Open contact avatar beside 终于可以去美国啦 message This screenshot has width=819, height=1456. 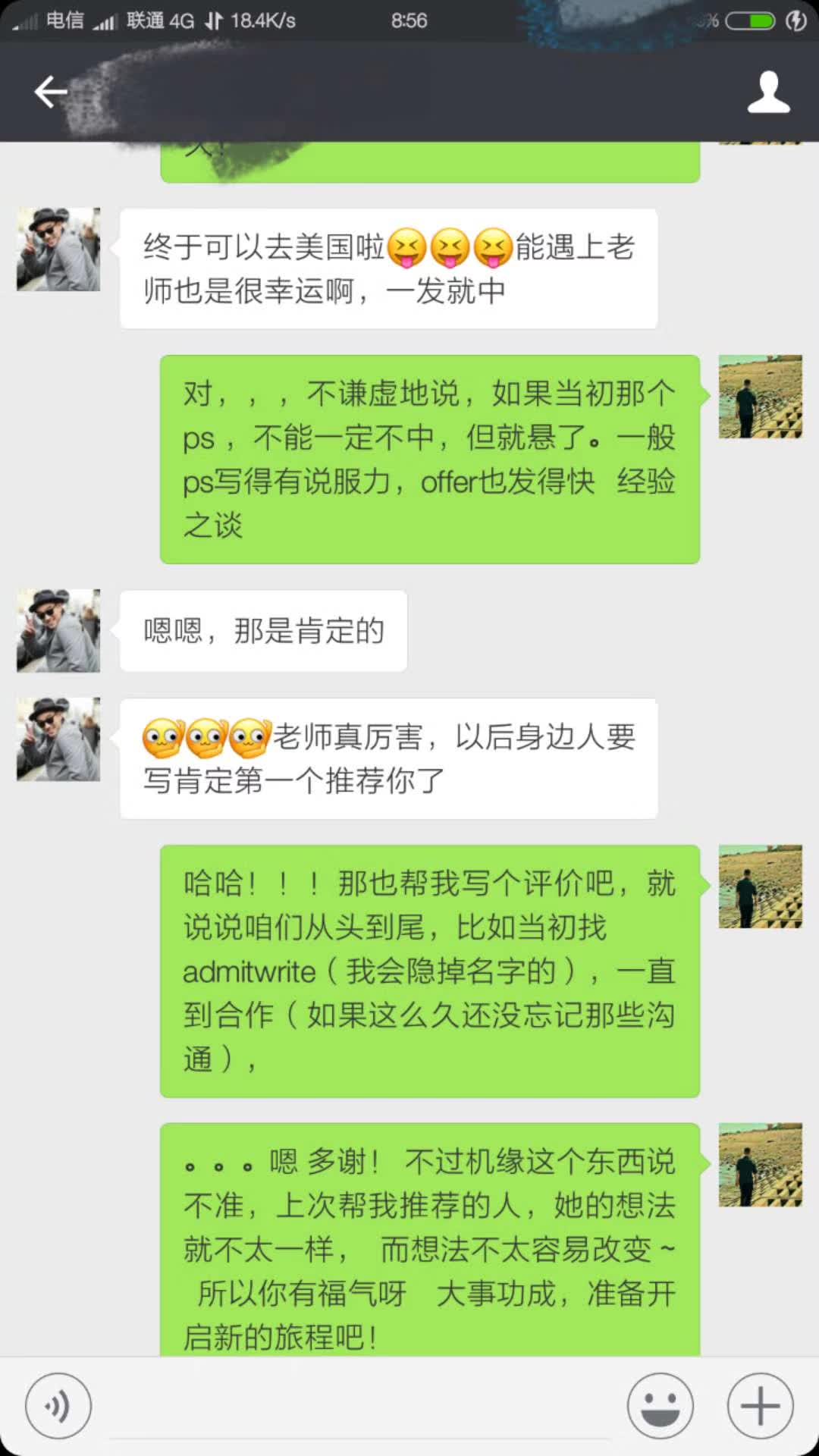pyautogui.click(x=58, y=249)
